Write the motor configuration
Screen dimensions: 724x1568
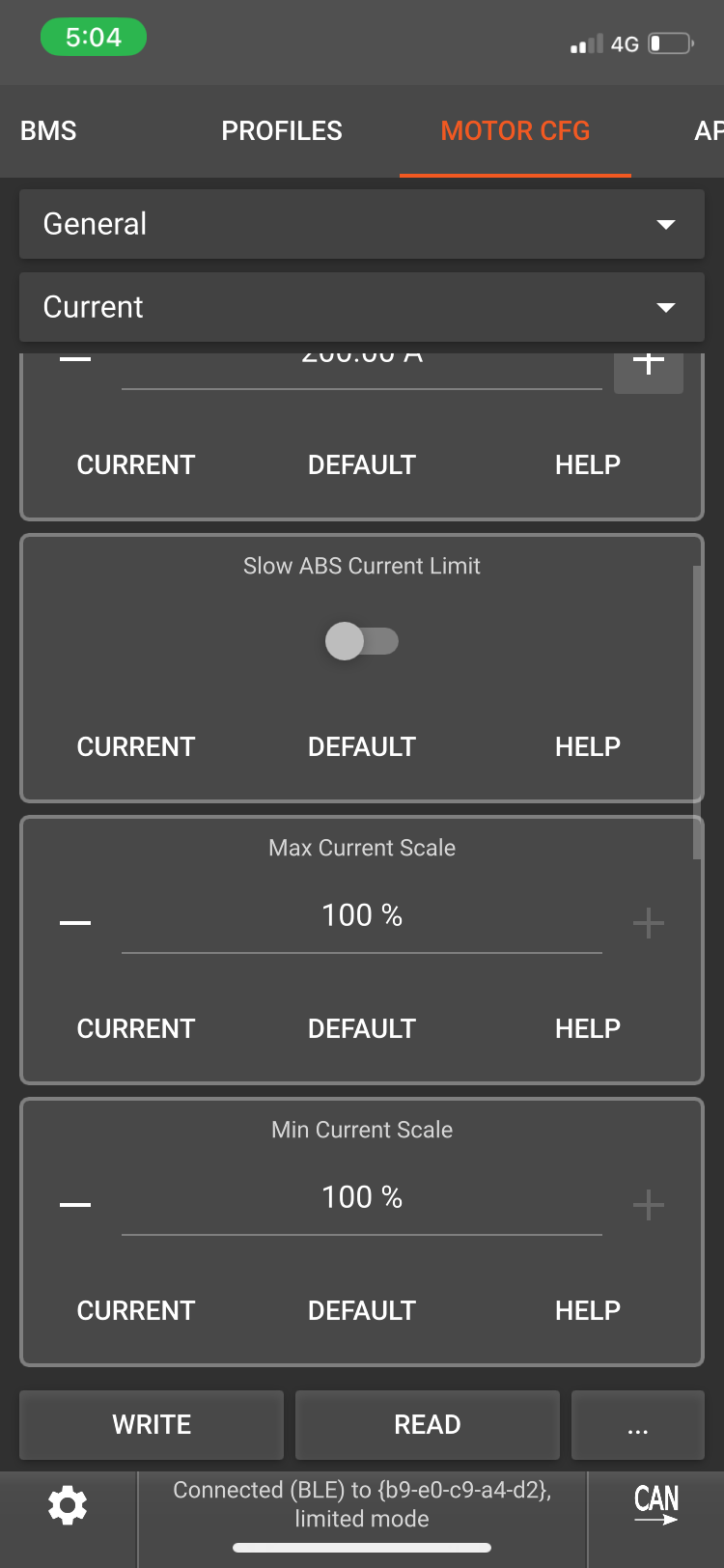click(x=152, y=1424)
